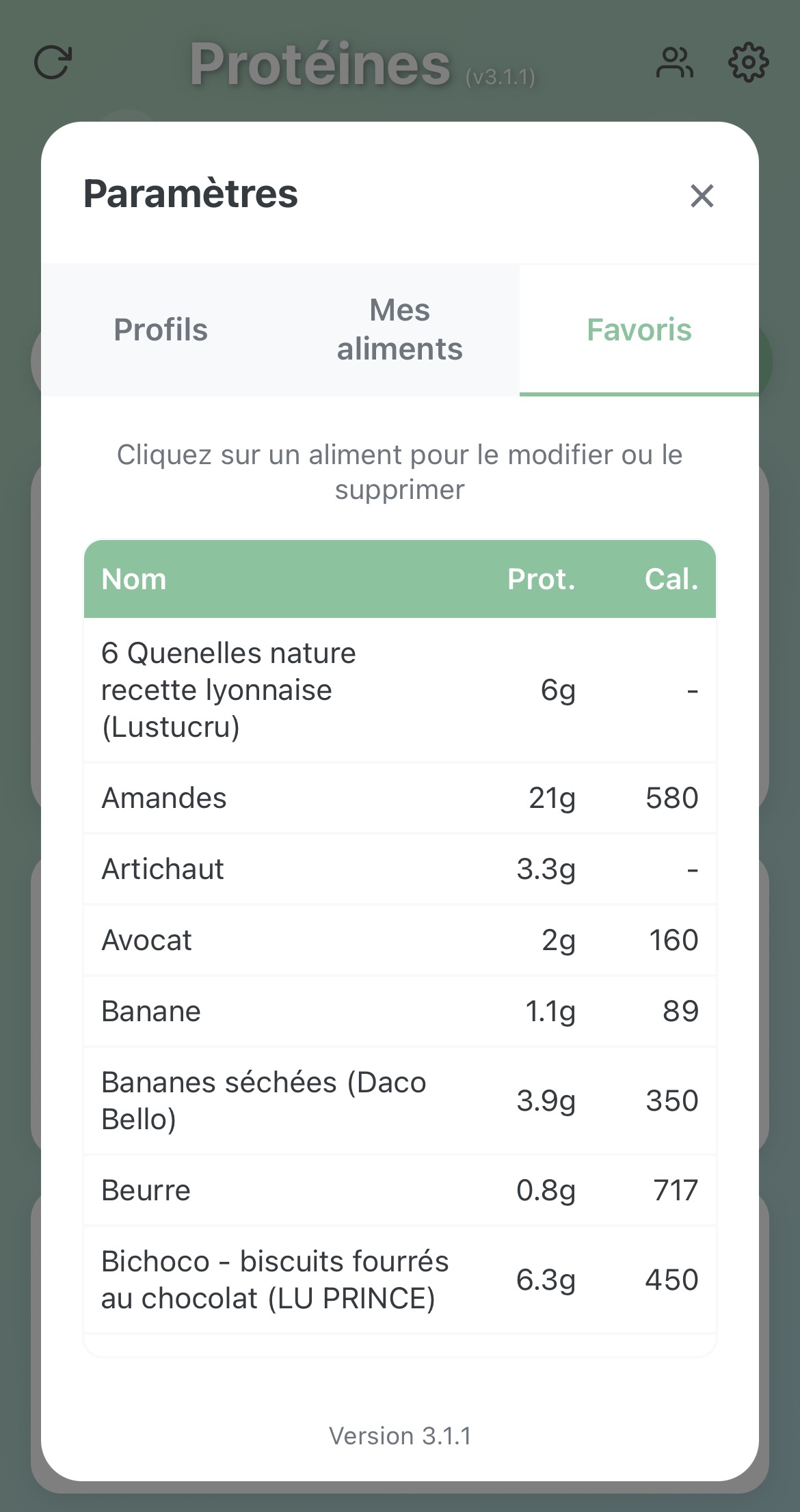Click the Prot. column header

[x=541, y=579]
